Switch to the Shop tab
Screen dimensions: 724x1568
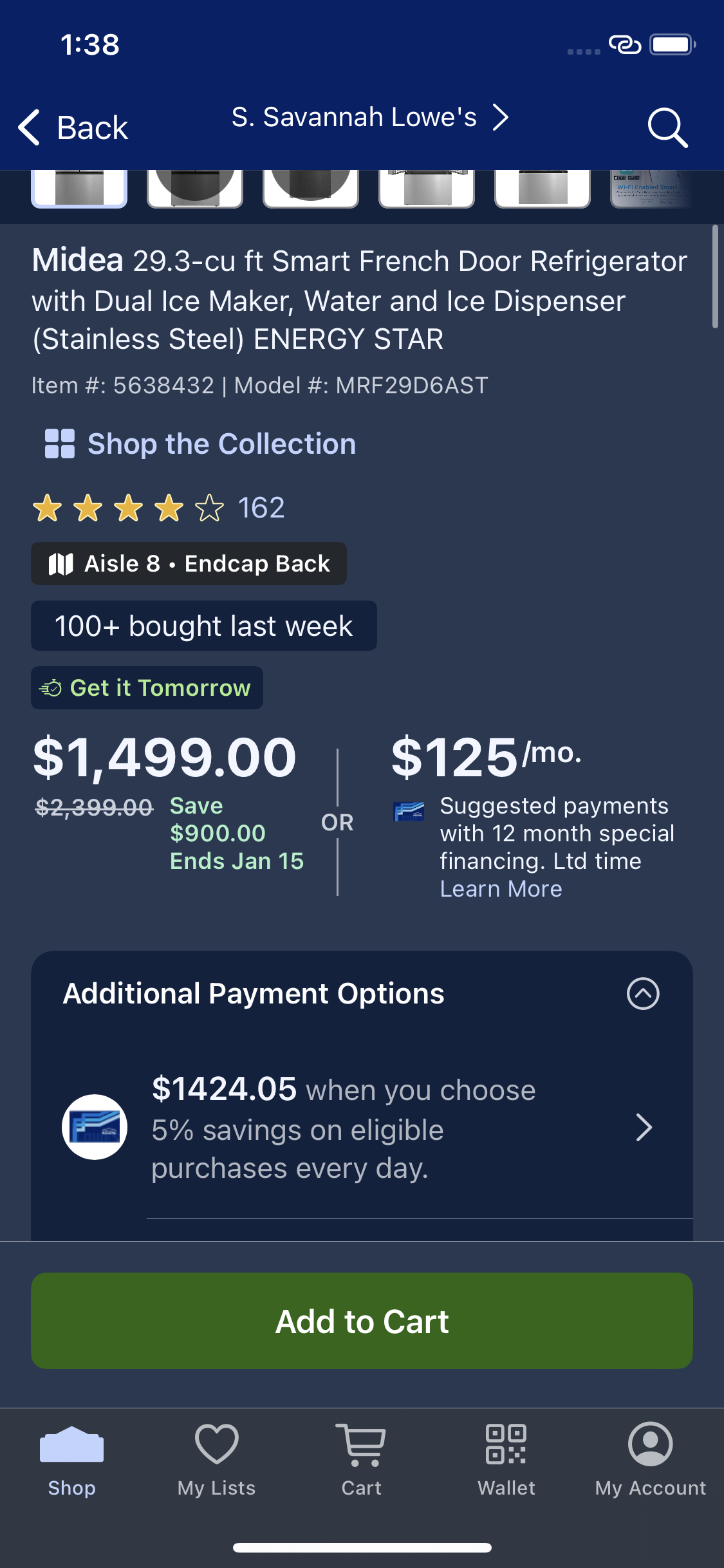click(72, 1462)
